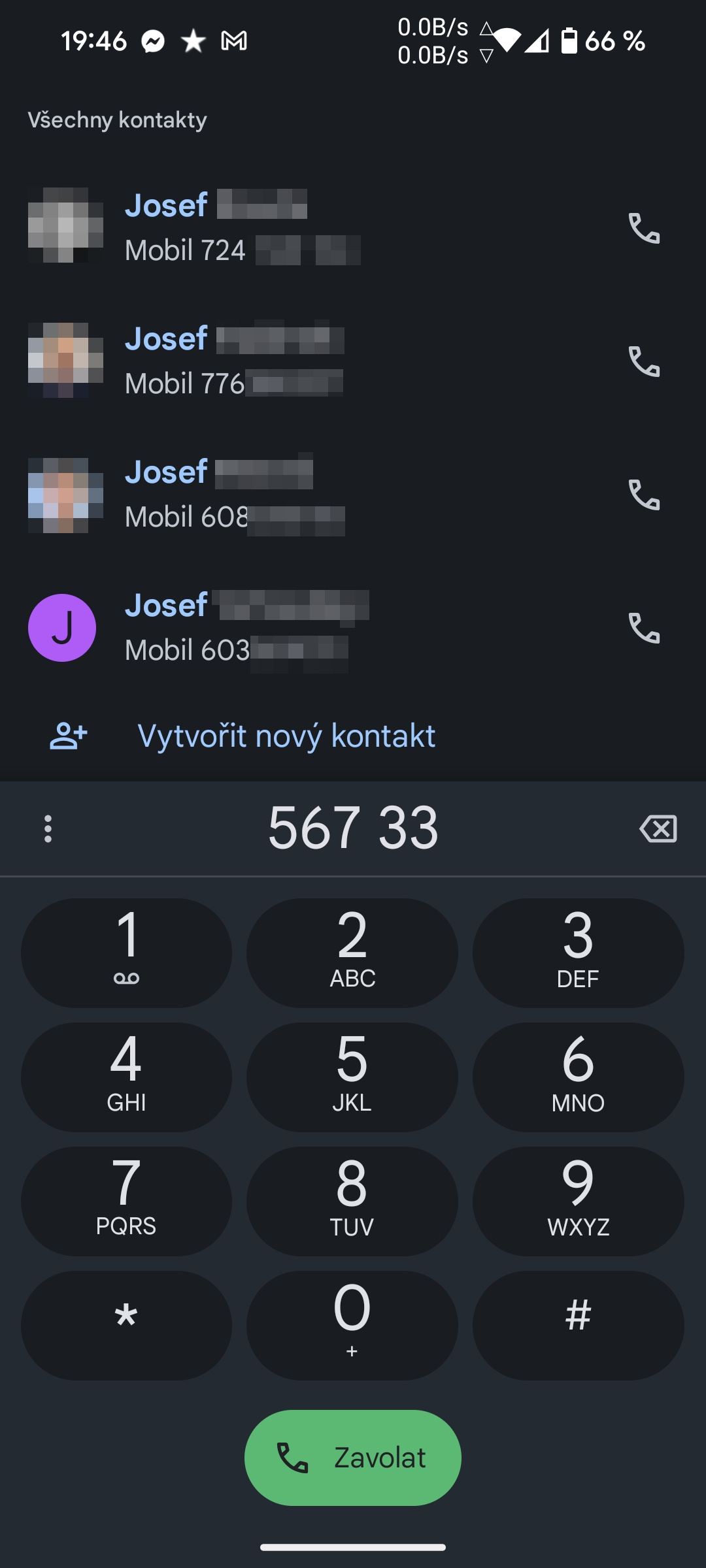Enter digit 3 DEF
706x1568 pixels.
pos(579,953)
